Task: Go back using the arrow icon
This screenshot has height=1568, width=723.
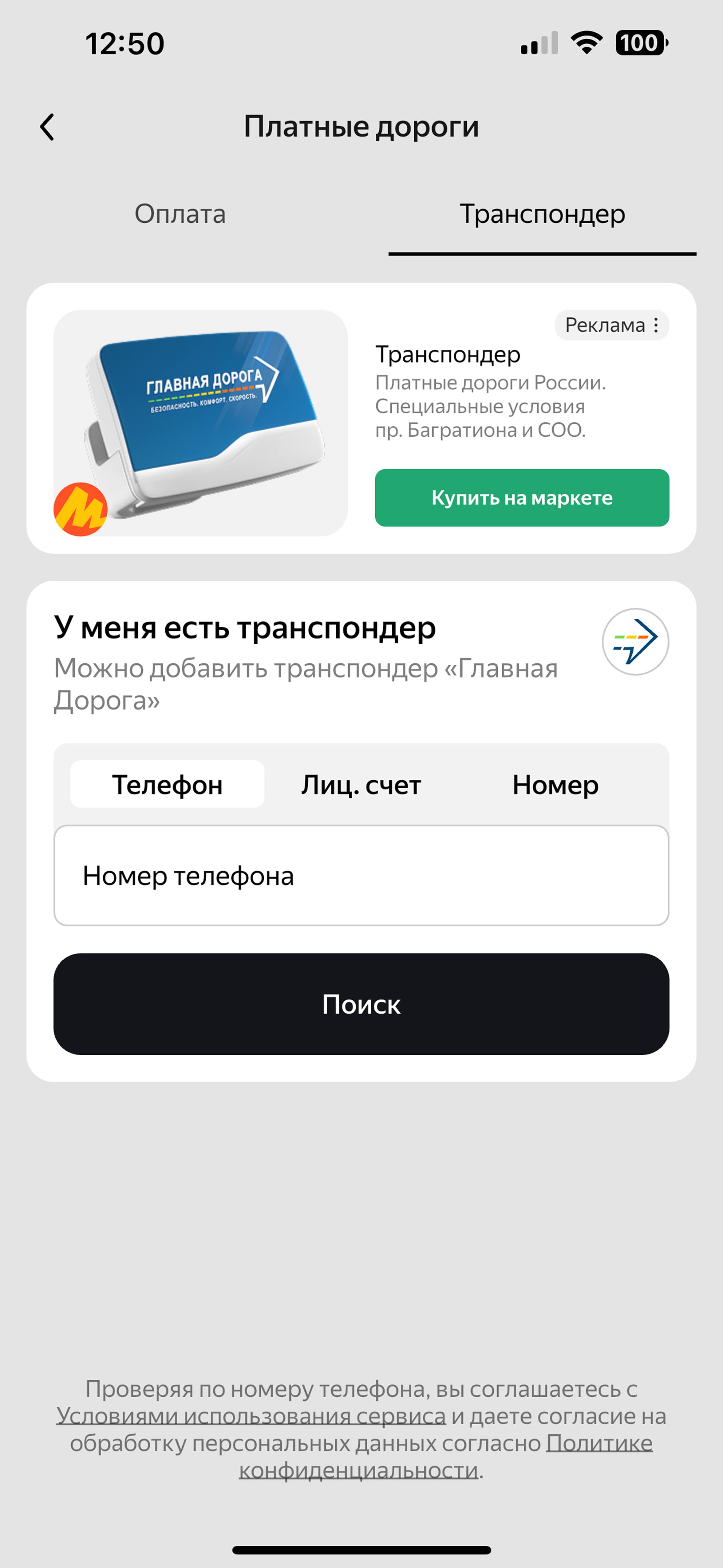Action: pyautogui.click(x=47, y=127)
